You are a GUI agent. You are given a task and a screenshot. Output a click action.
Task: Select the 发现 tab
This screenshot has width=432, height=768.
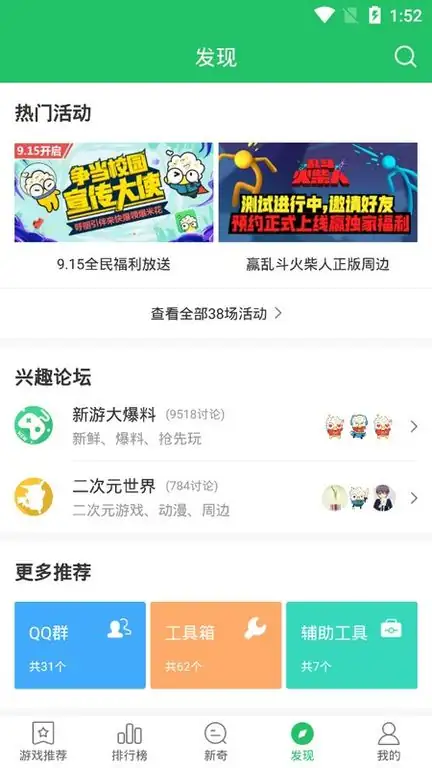coord(302,741)
